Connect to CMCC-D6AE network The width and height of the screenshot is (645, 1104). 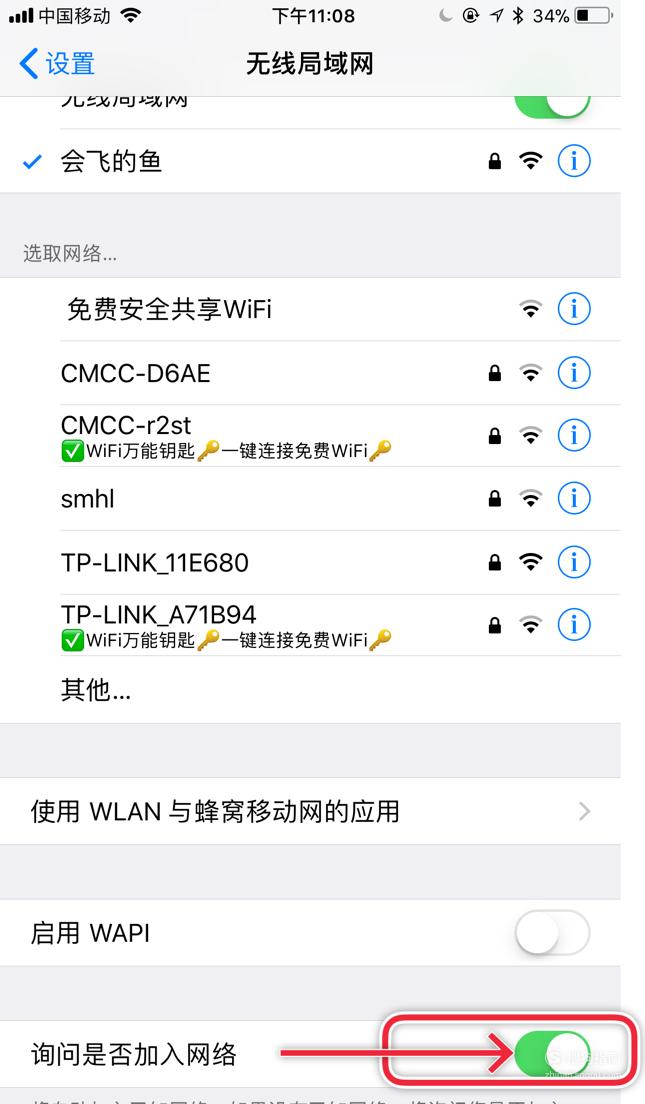click(x=310, y=372)
